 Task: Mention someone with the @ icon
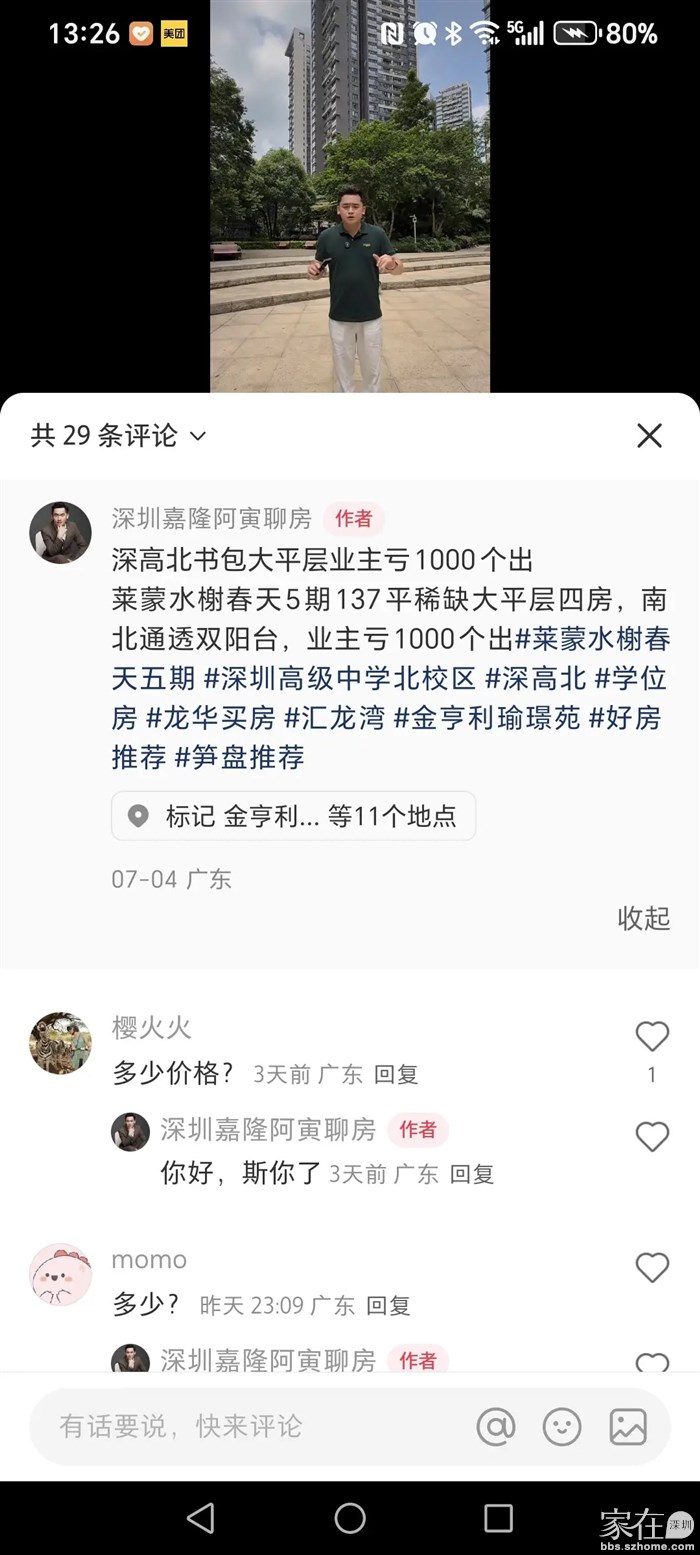click(x=495, y=1426)
